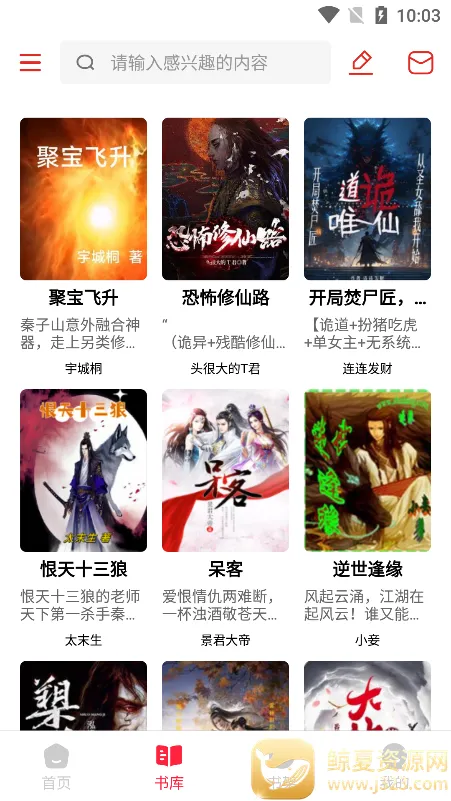Switch to the 首页 tab
This screenshot has width=451, height=801.
point(56,767)
